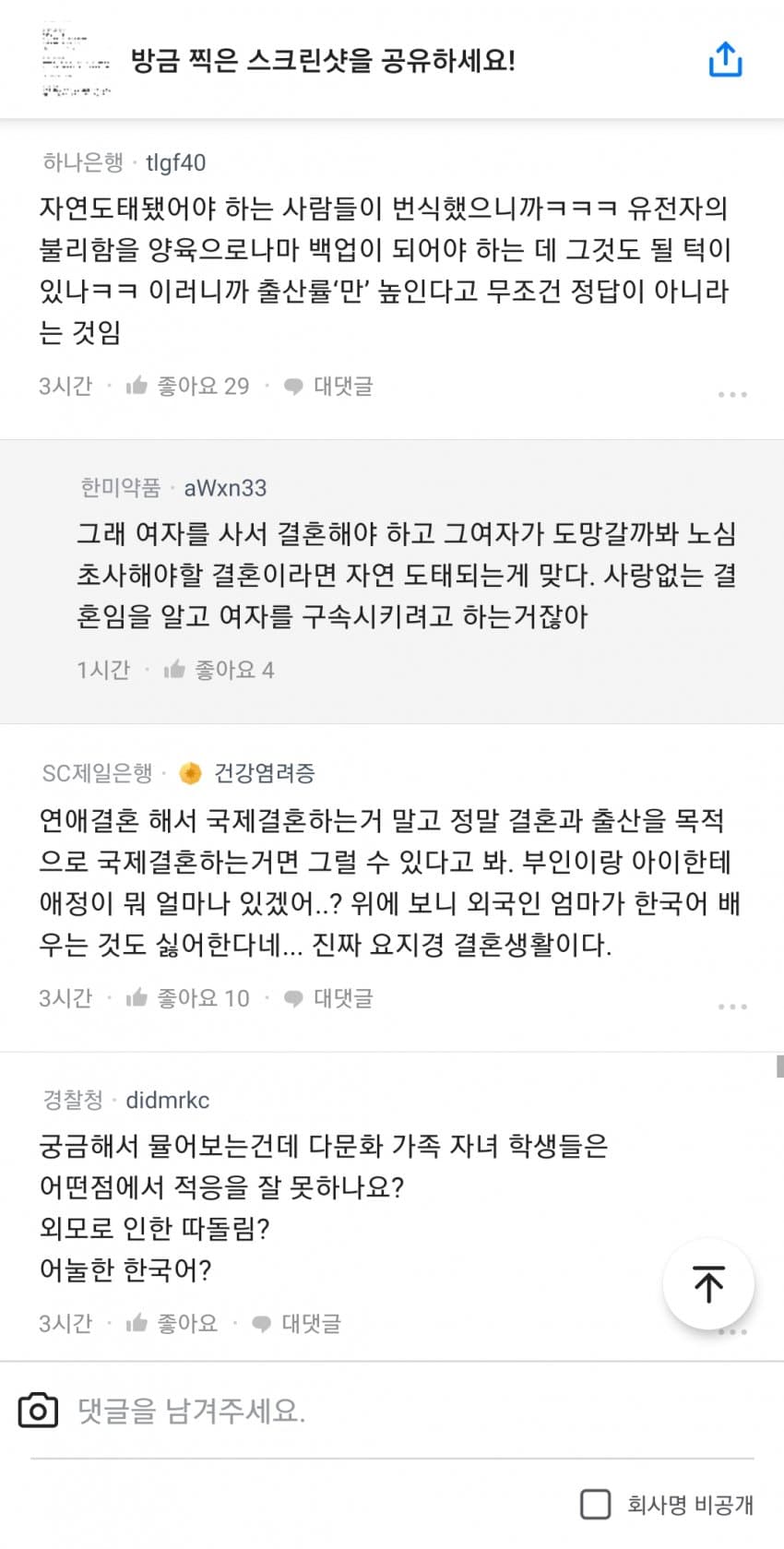Viewport: 784px width, 1549px height.
Task: Share the screenshot using the share icon
Action: 725,60
